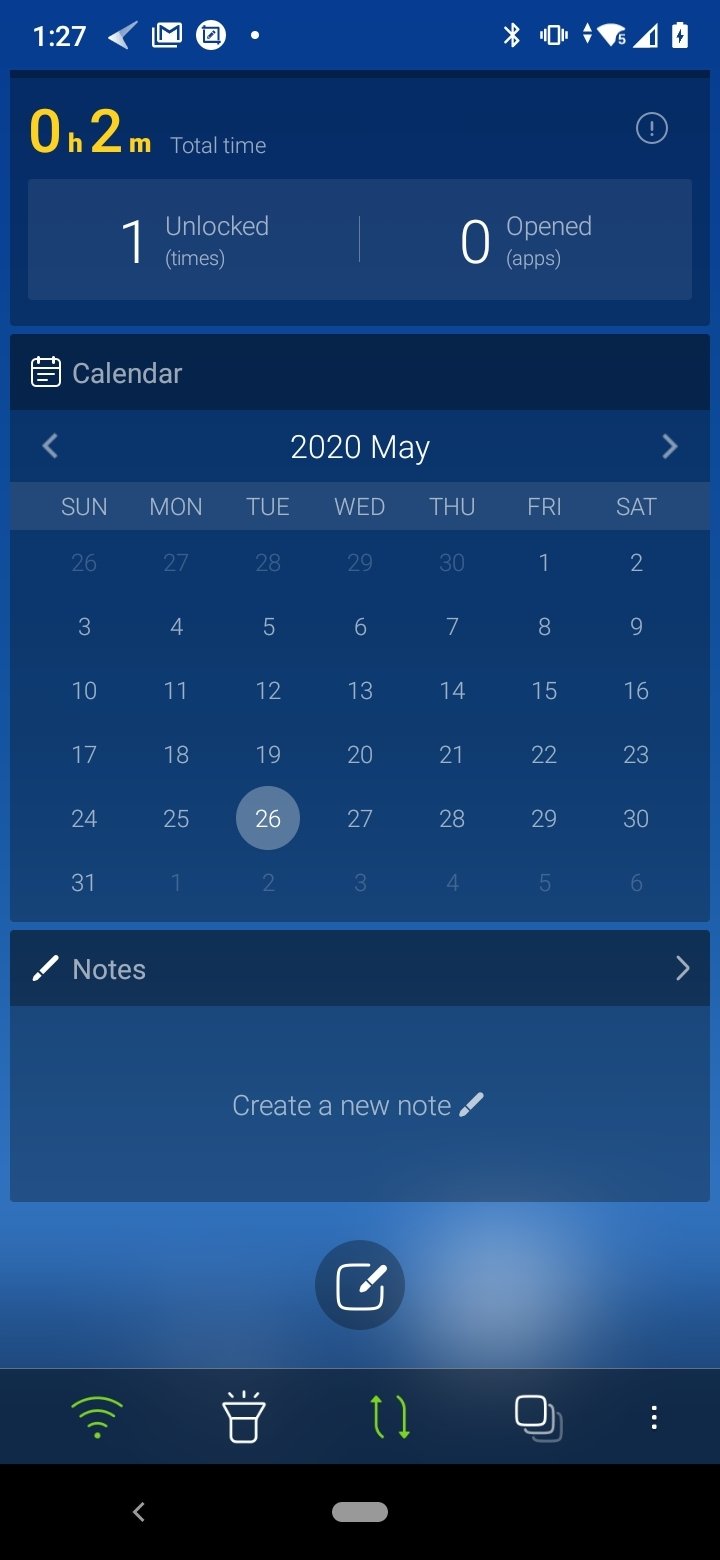The width and height of the screenshot is (720, 1560).
Task: Pick May 31 on the calendar
Action: click(x=84, y=882)
